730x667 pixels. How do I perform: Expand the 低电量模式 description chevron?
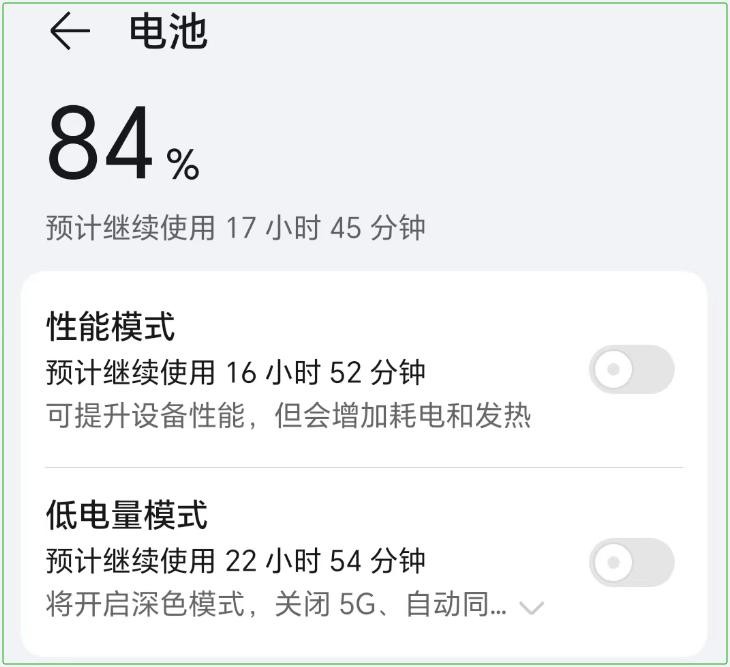coord(532,607)
